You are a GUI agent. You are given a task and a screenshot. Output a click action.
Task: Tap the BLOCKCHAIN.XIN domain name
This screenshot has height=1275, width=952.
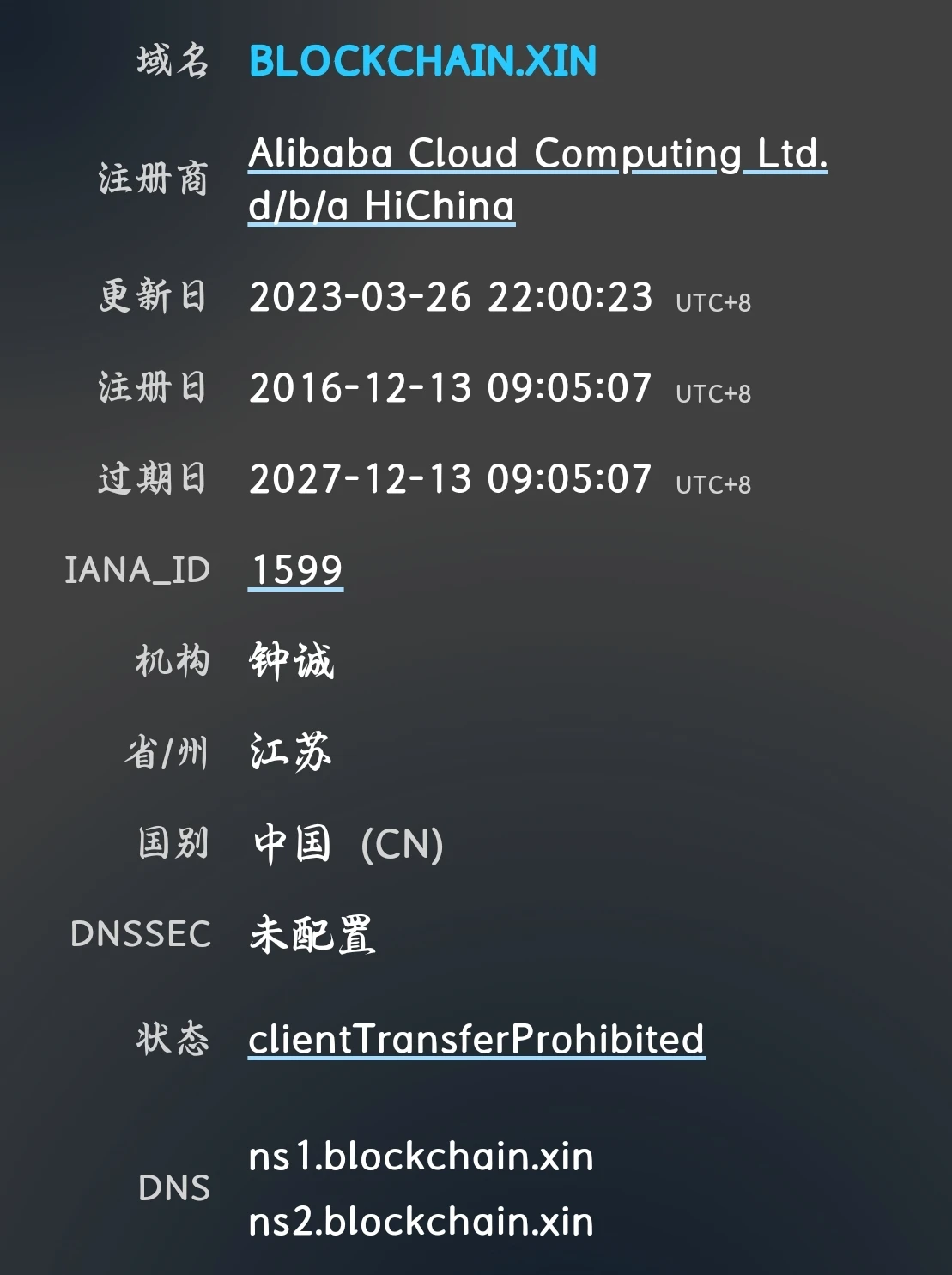click(x=422, y=61)
